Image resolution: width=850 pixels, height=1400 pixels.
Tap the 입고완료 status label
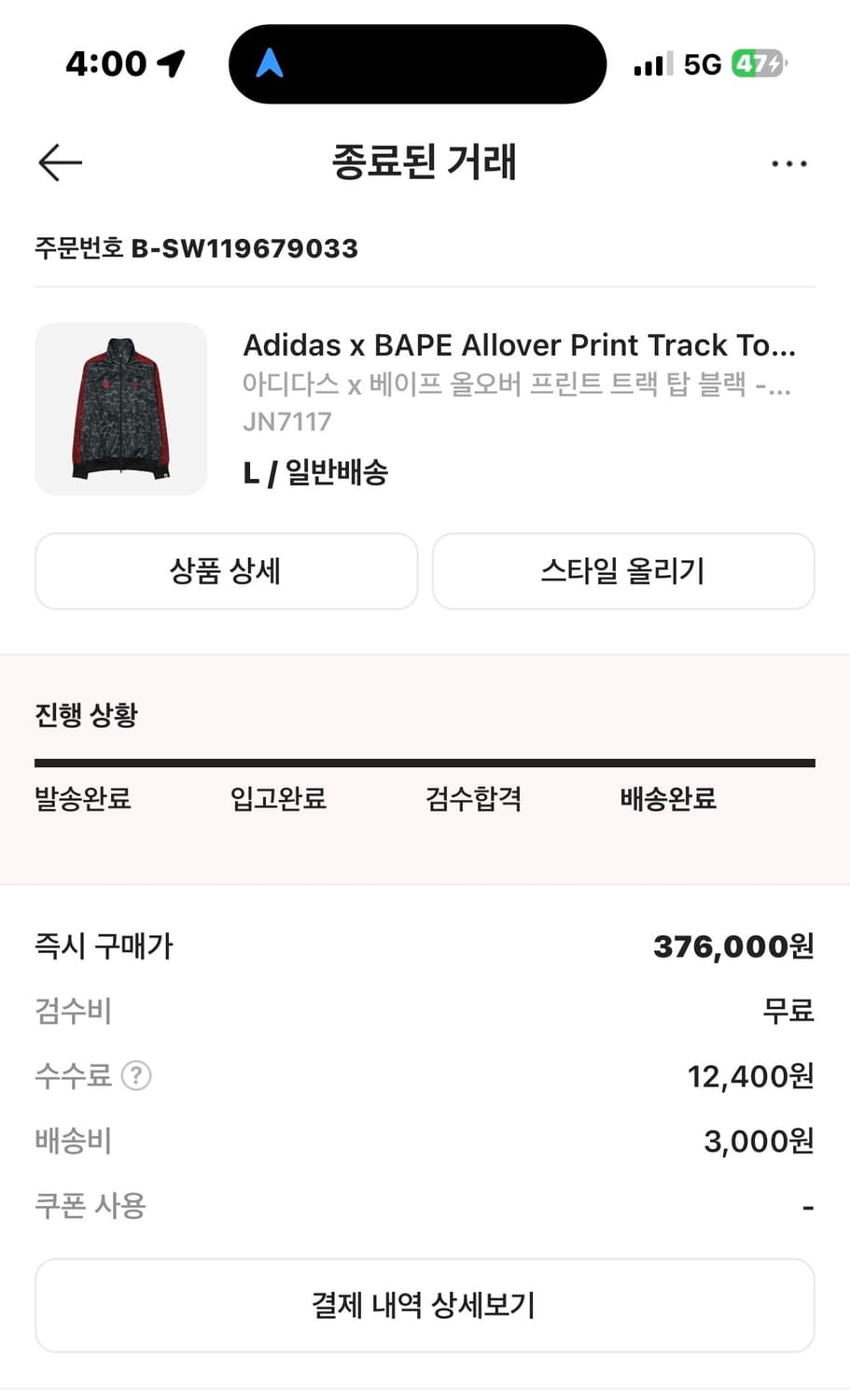click(x=277, y=800)
